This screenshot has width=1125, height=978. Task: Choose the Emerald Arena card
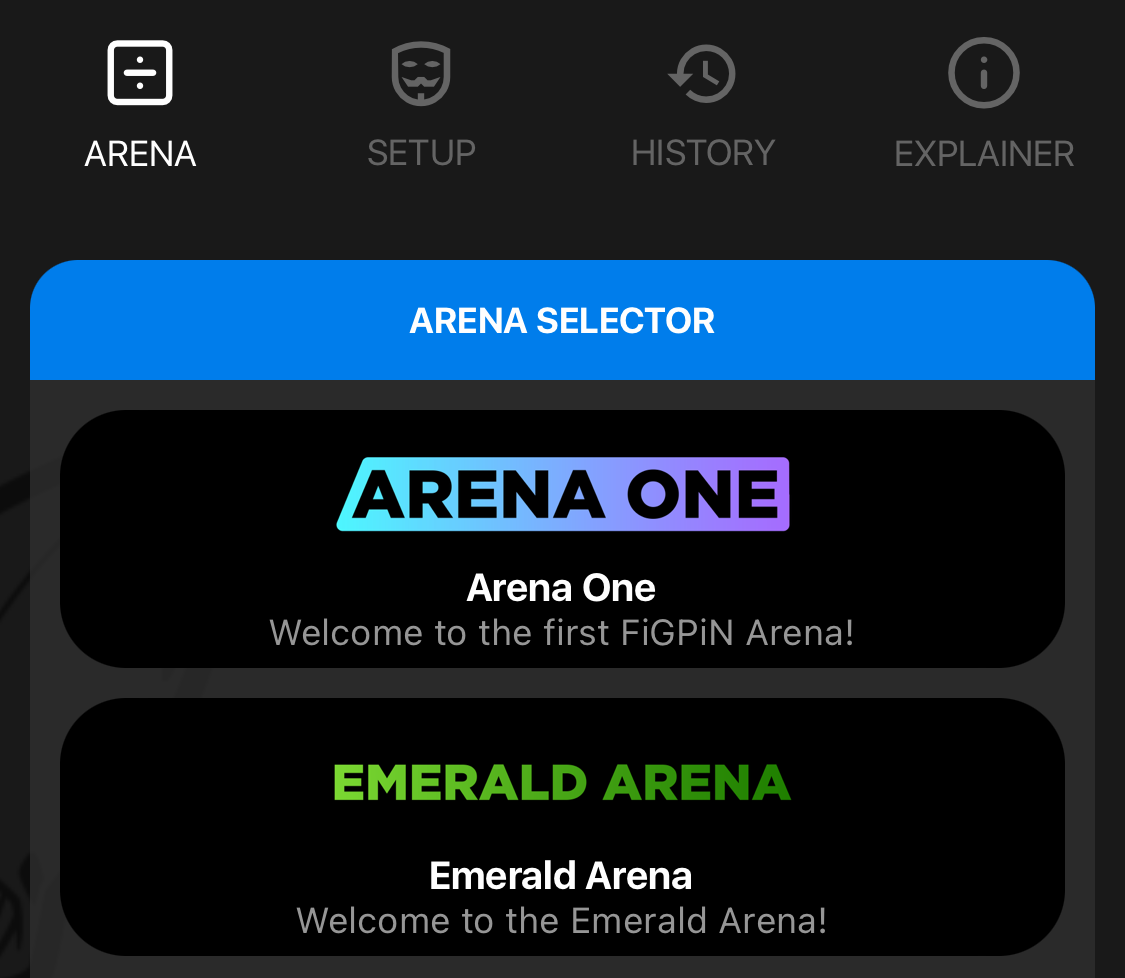point(562,826)
